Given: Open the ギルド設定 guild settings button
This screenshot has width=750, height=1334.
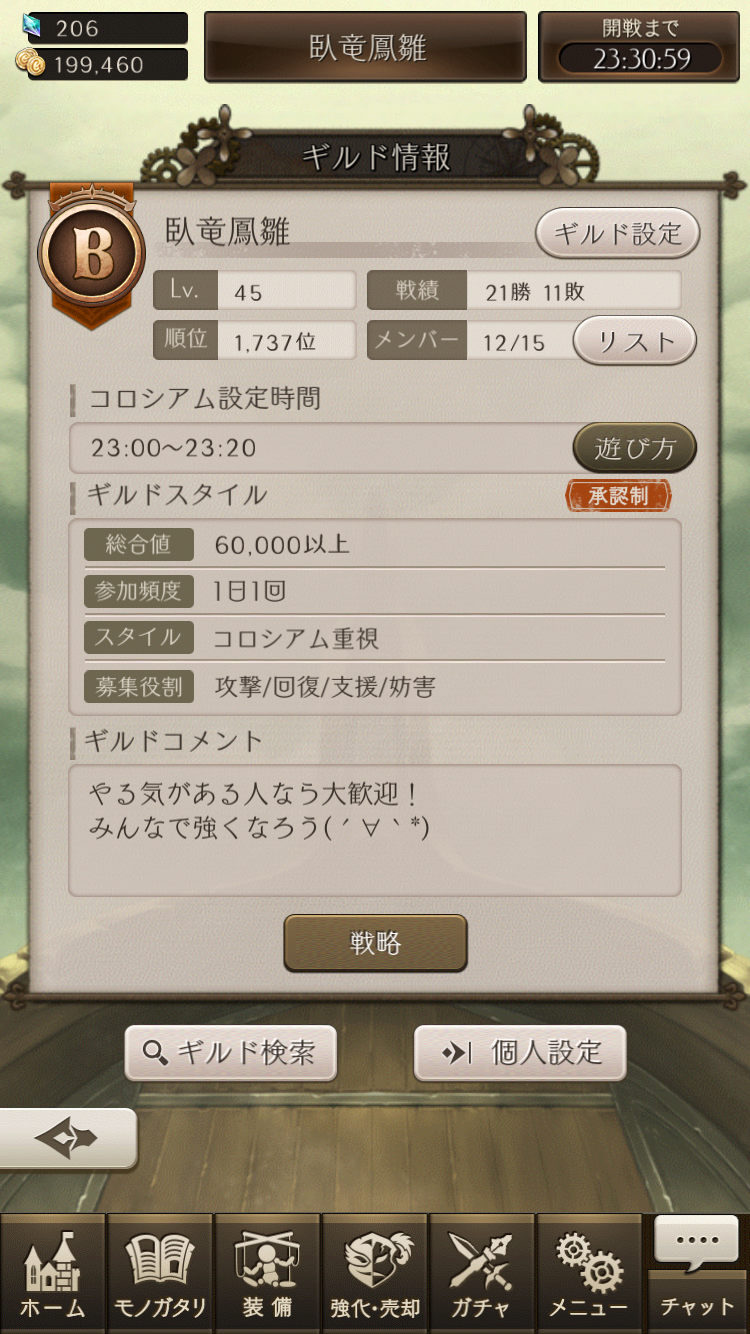Looking at the screenshot, I should tap(617, 234).
